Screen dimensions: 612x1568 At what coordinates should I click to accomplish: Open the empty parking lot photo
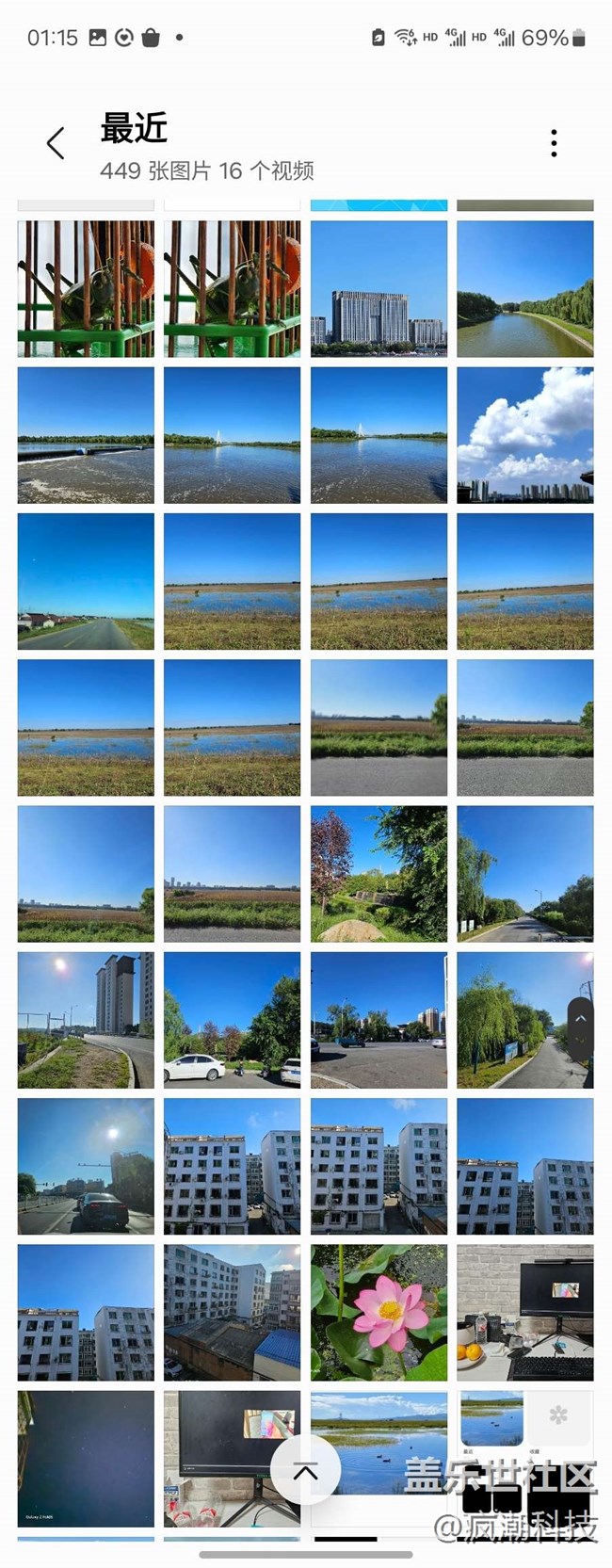click(x=378, y=1020)
